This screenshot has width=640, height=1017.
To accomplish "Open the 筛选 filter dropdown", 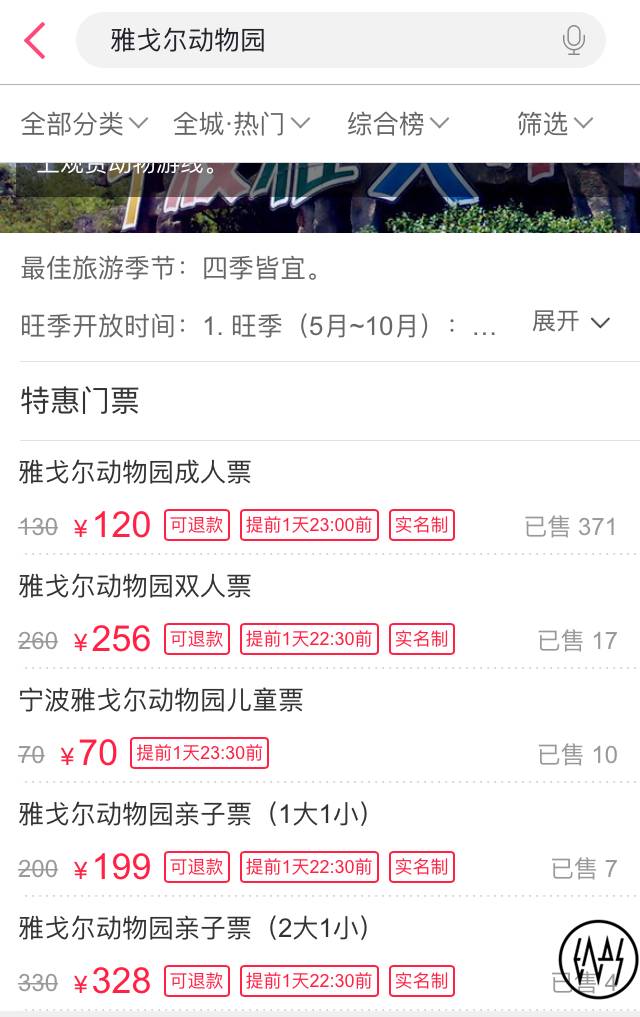I will click(554, 124).
